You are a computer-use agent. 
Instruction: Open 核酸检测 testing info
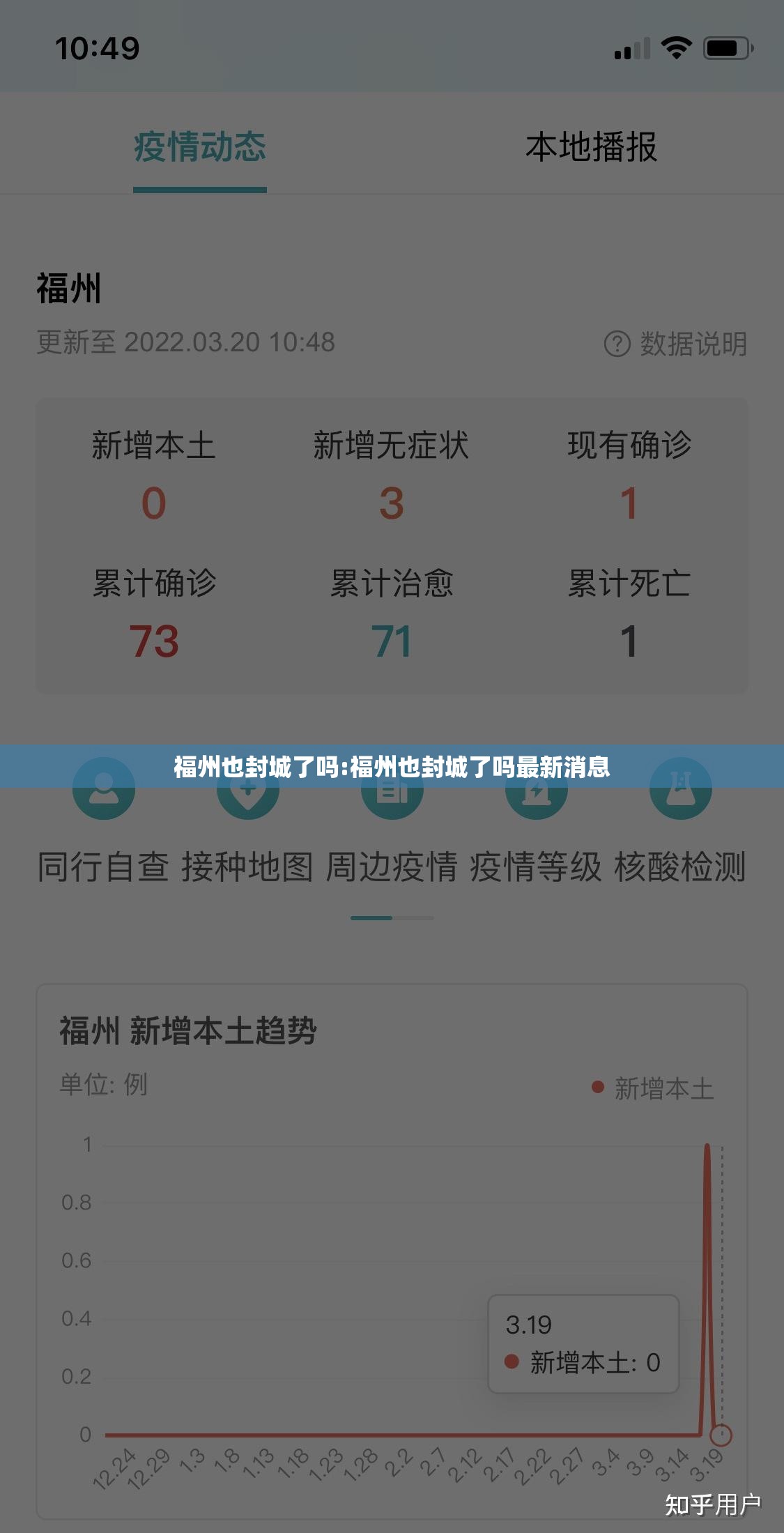(x=680, y=823)
